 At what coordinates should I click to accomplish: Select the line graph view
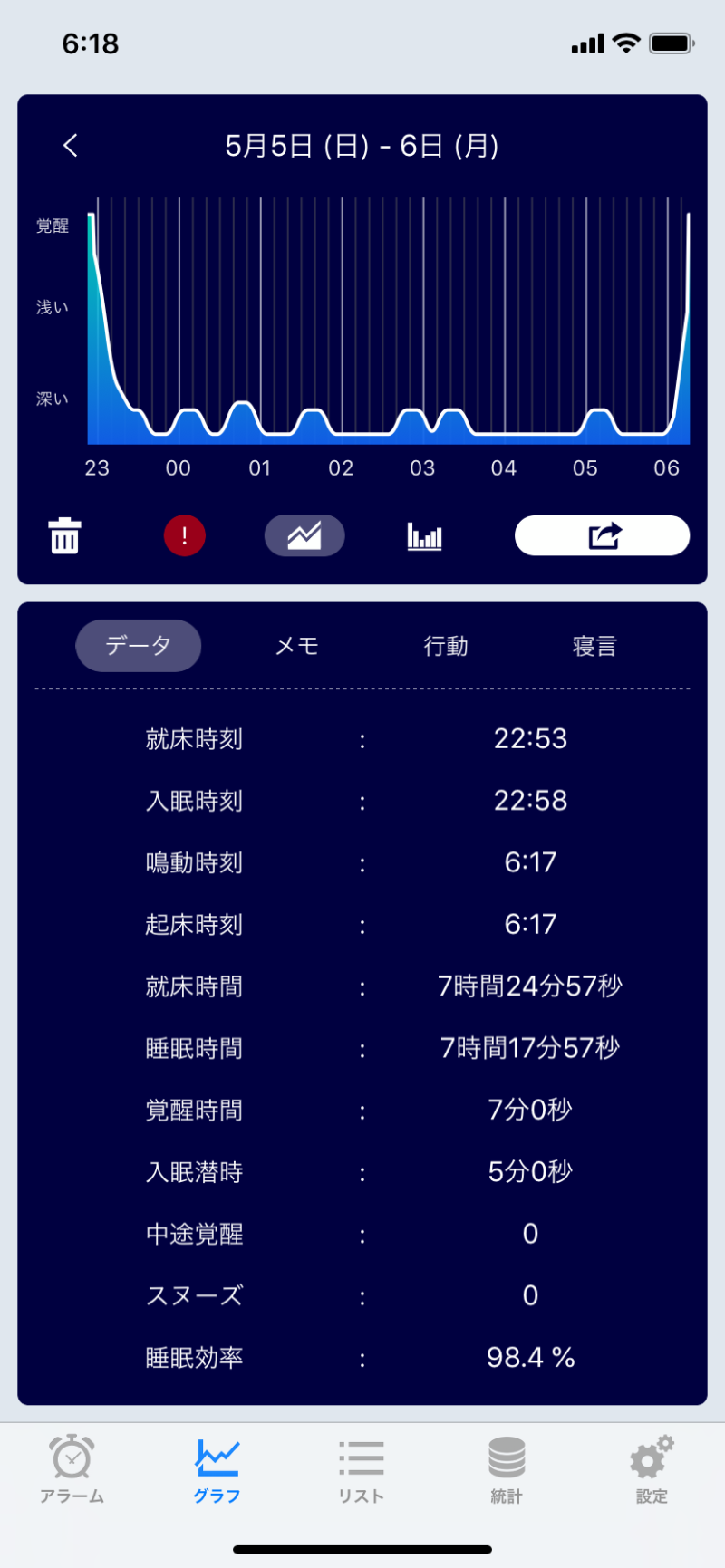(x=304, y=535)
